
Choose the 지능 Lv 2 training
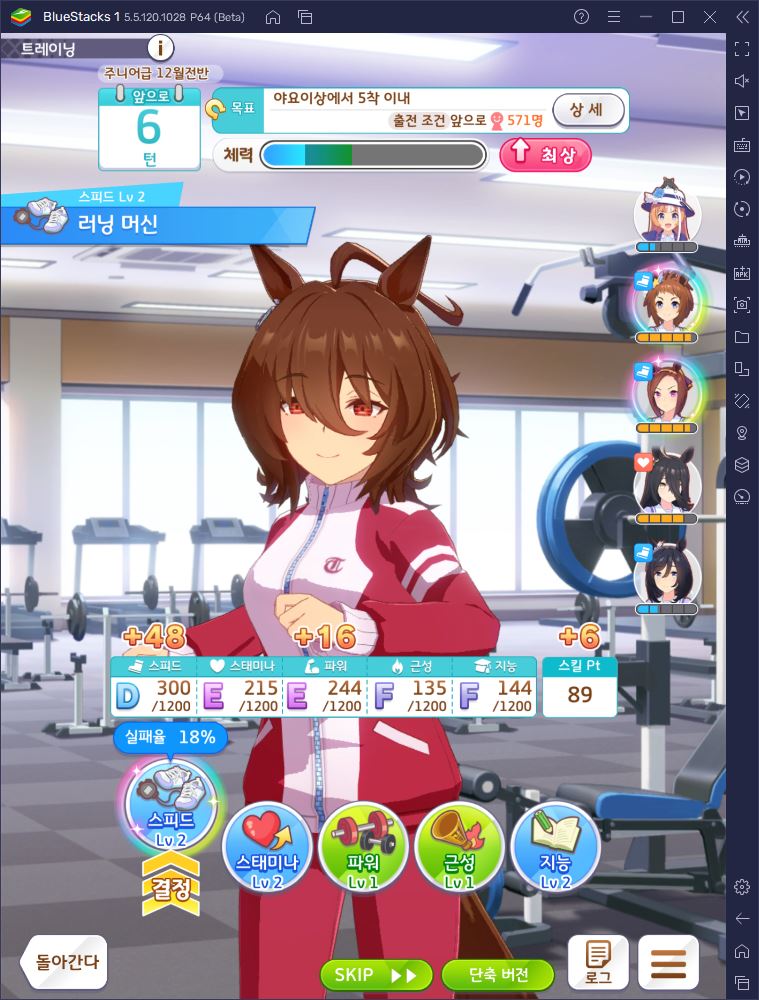[x=555, y=848]
